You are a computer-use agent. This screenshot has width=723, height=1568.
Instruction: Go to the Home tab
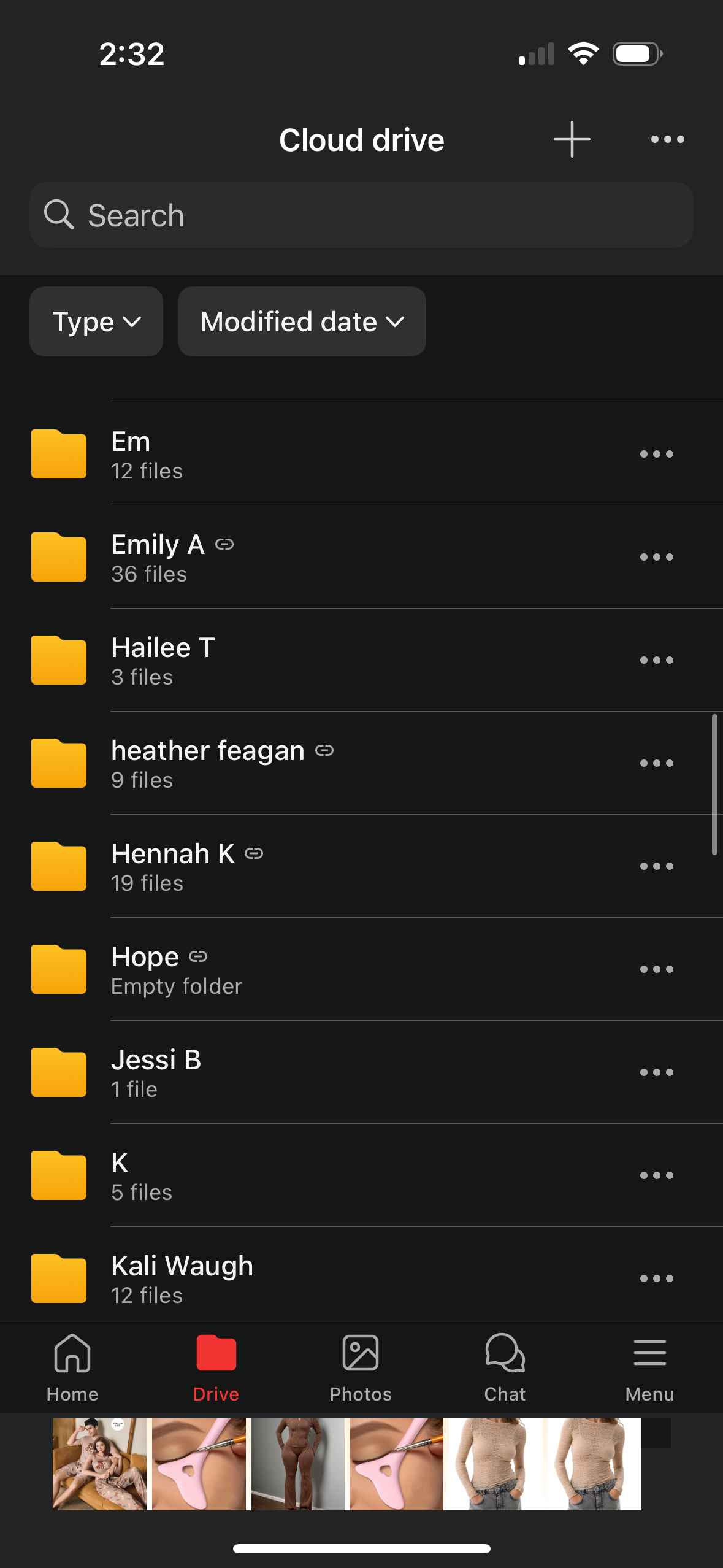click(72, 1368)
